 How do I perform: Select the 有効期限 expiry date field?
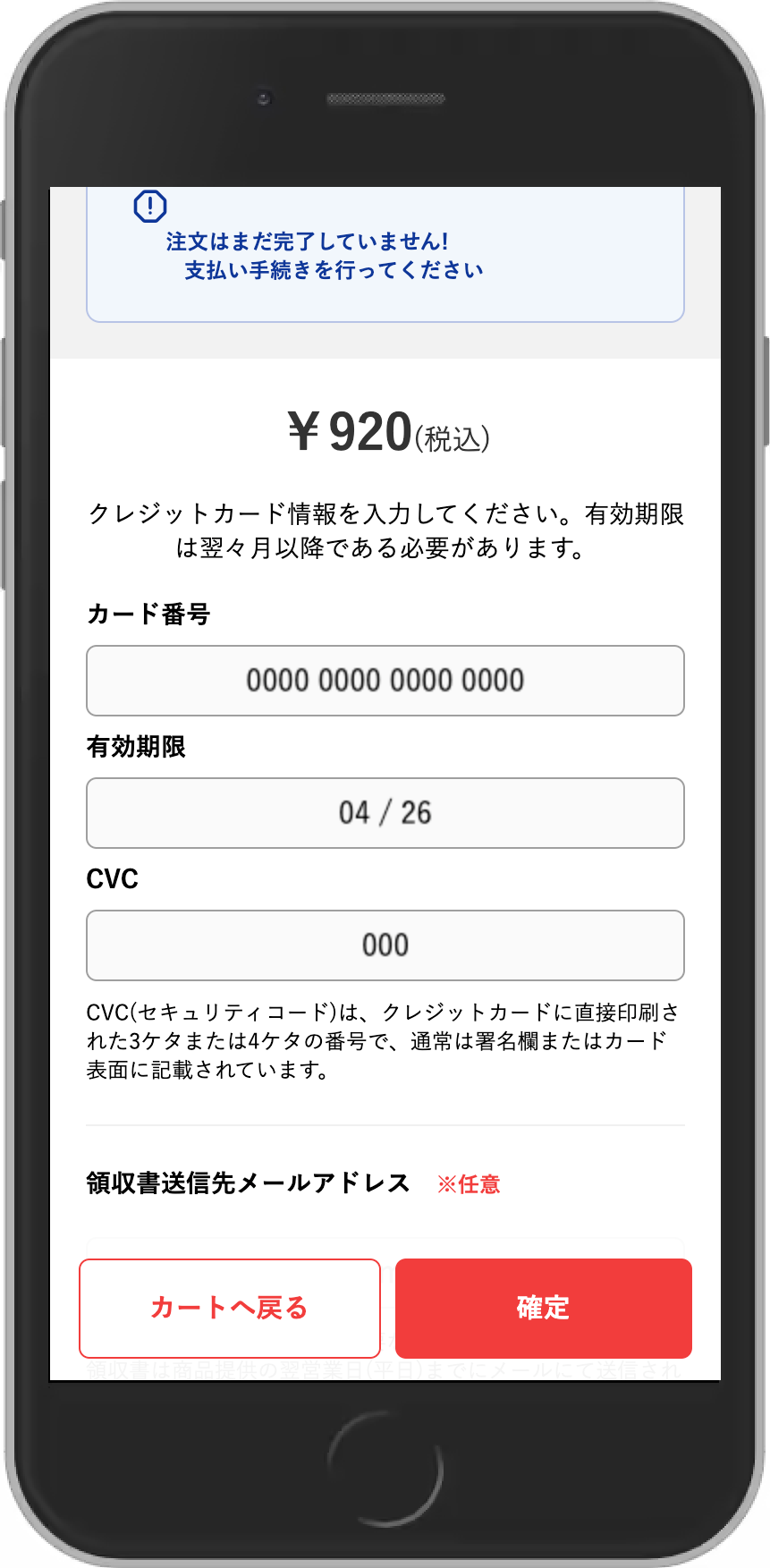[385, 813]
